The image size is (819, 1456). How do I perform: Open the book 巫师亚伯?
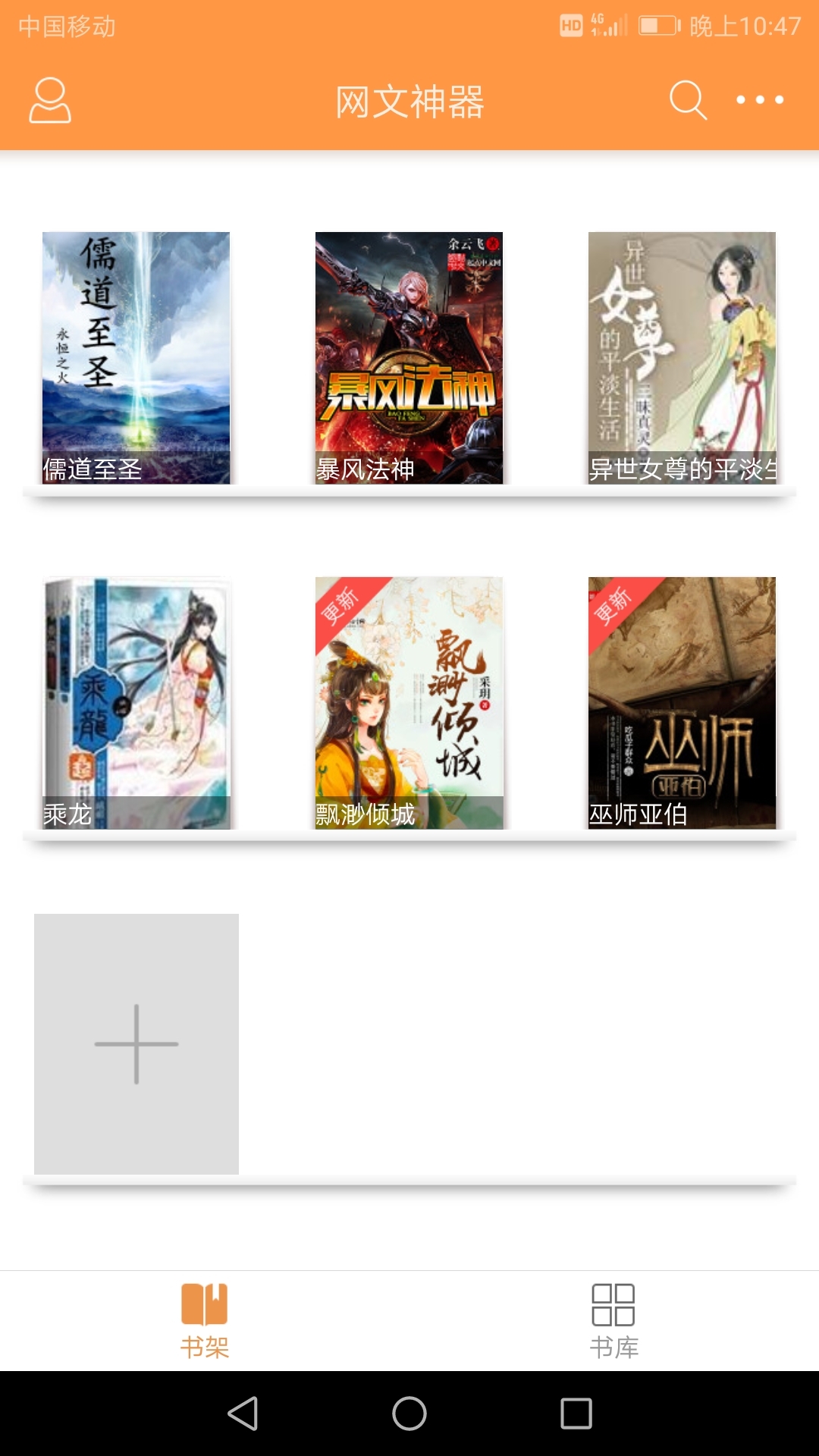point(682,702)
